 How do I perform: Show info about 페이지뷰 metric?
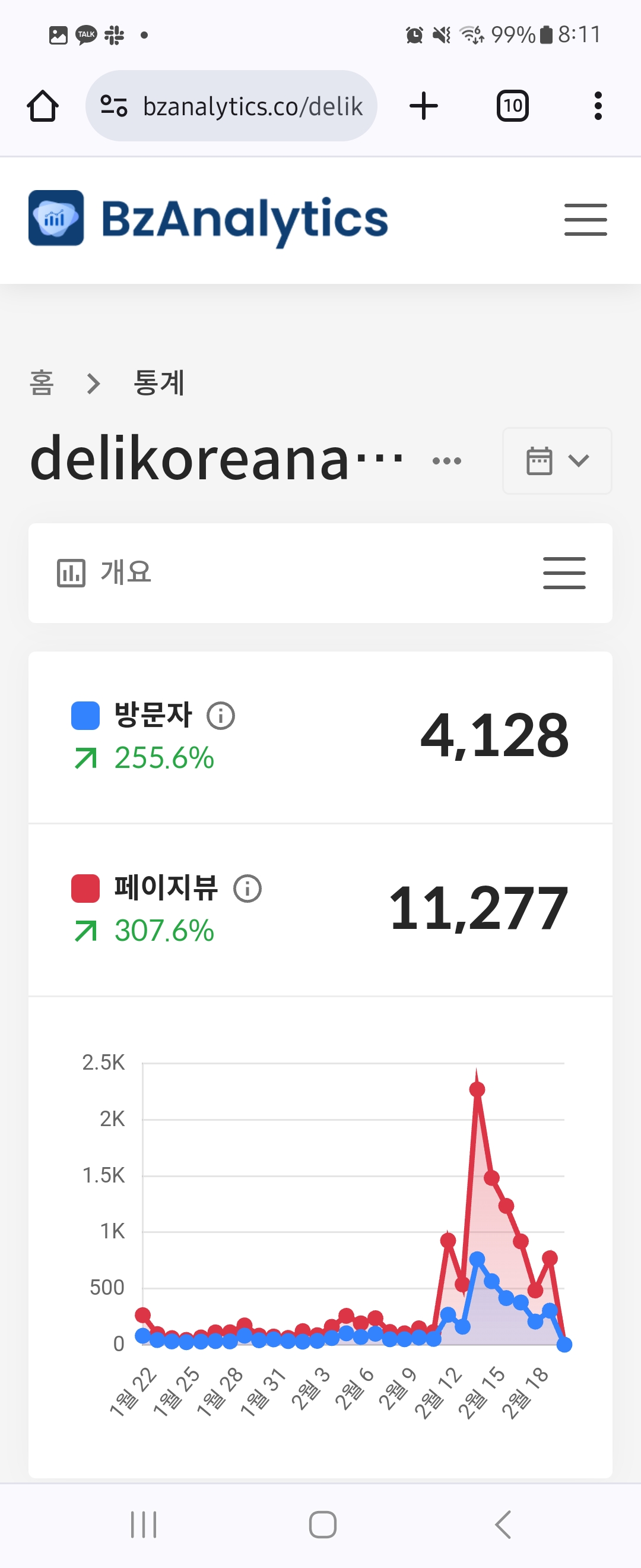[247, 888]
